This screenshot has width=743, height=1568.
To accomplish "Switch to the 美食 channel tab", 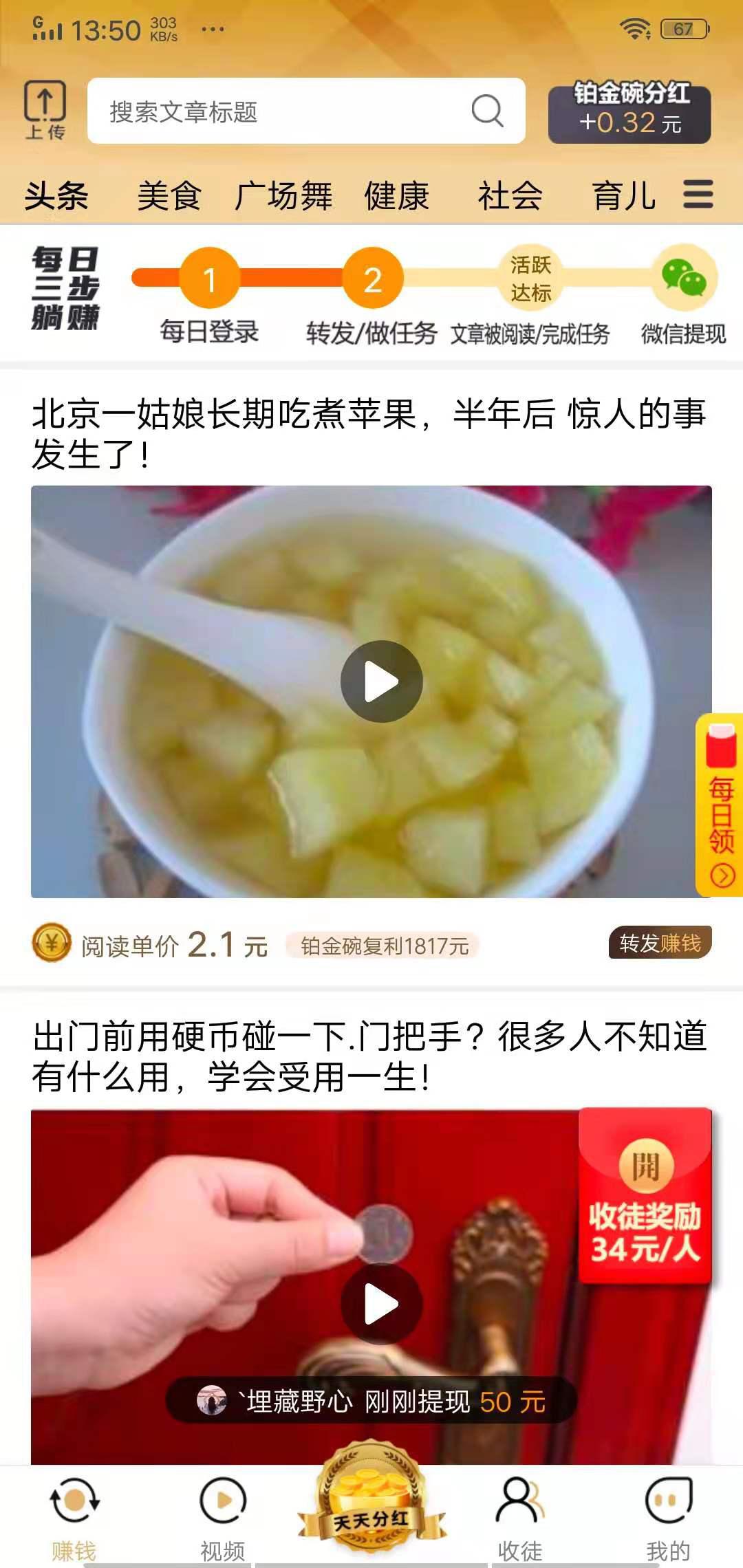I will (x=169, y=196).
